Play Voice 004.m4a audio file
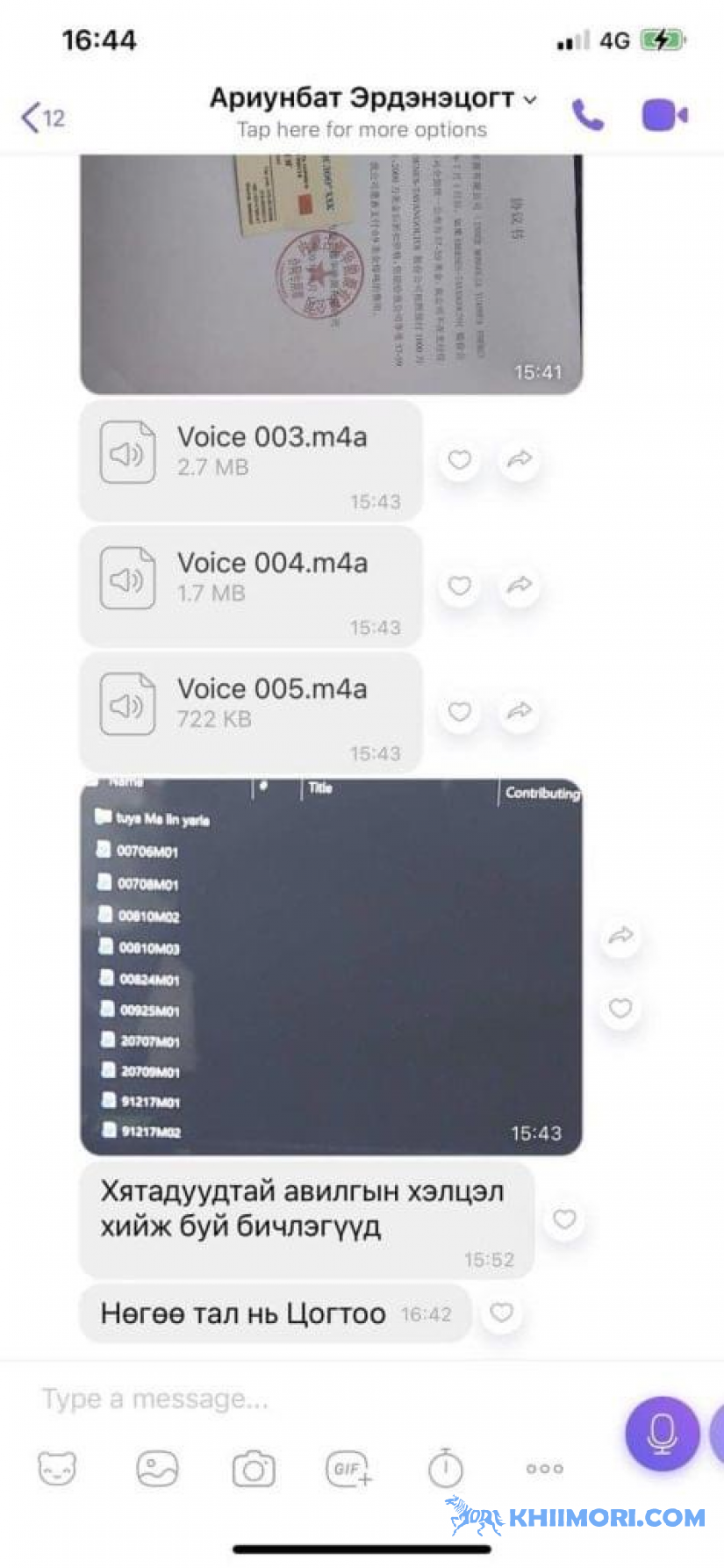This screenshot has height=1568, width=724. pyautogui.click(x=128, y=579)
